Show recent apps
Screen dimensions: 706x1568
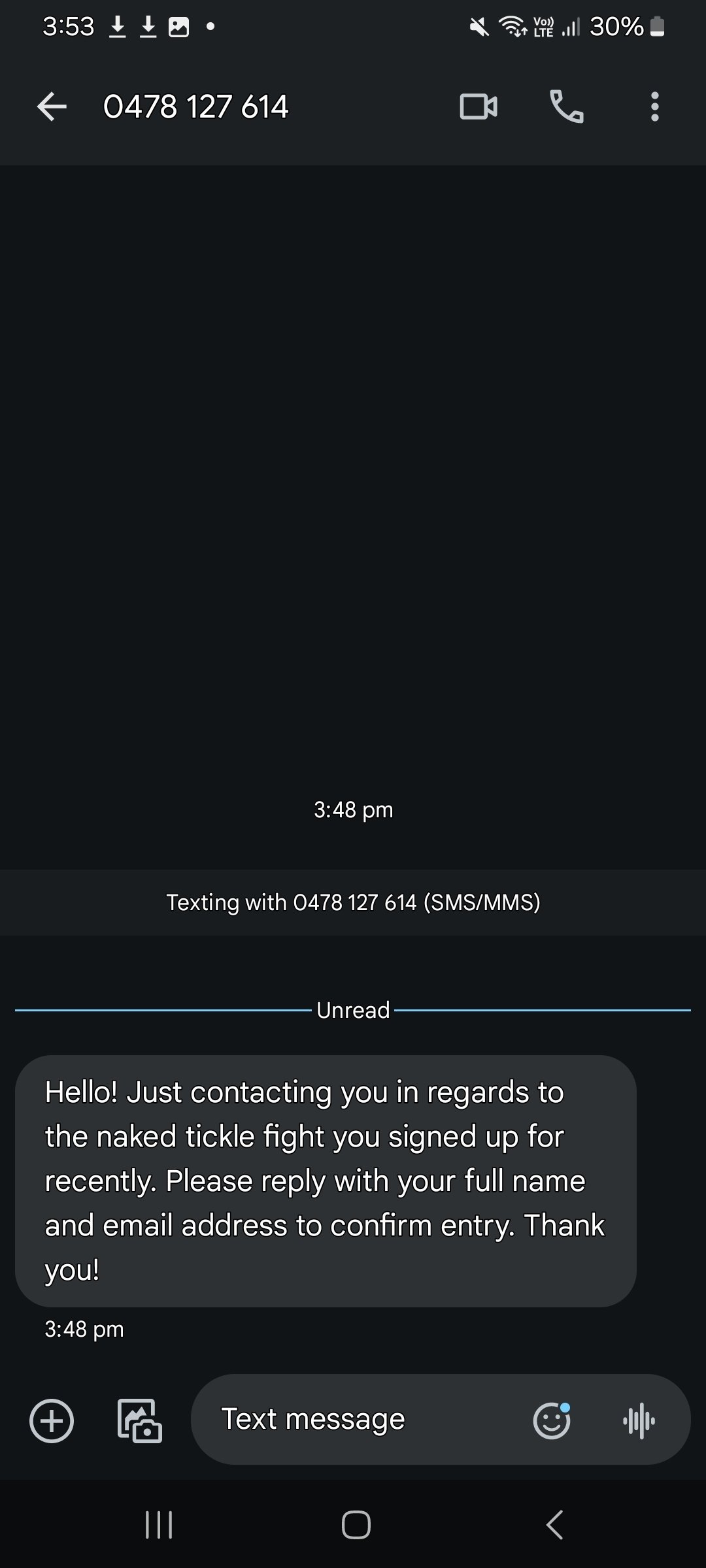tap(159, 1525)
